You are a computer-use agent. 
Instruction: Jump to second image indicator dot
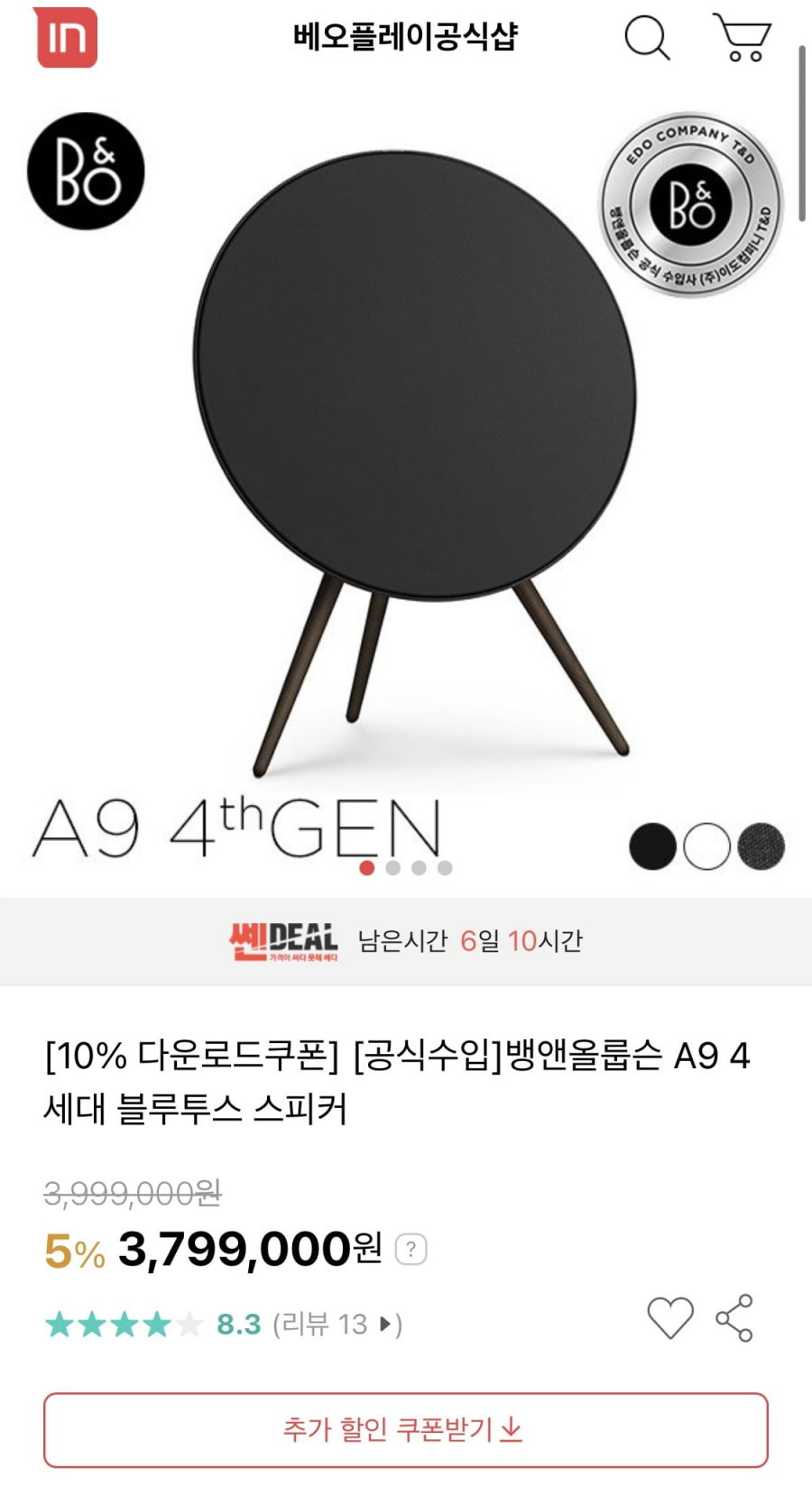[392, 868]
